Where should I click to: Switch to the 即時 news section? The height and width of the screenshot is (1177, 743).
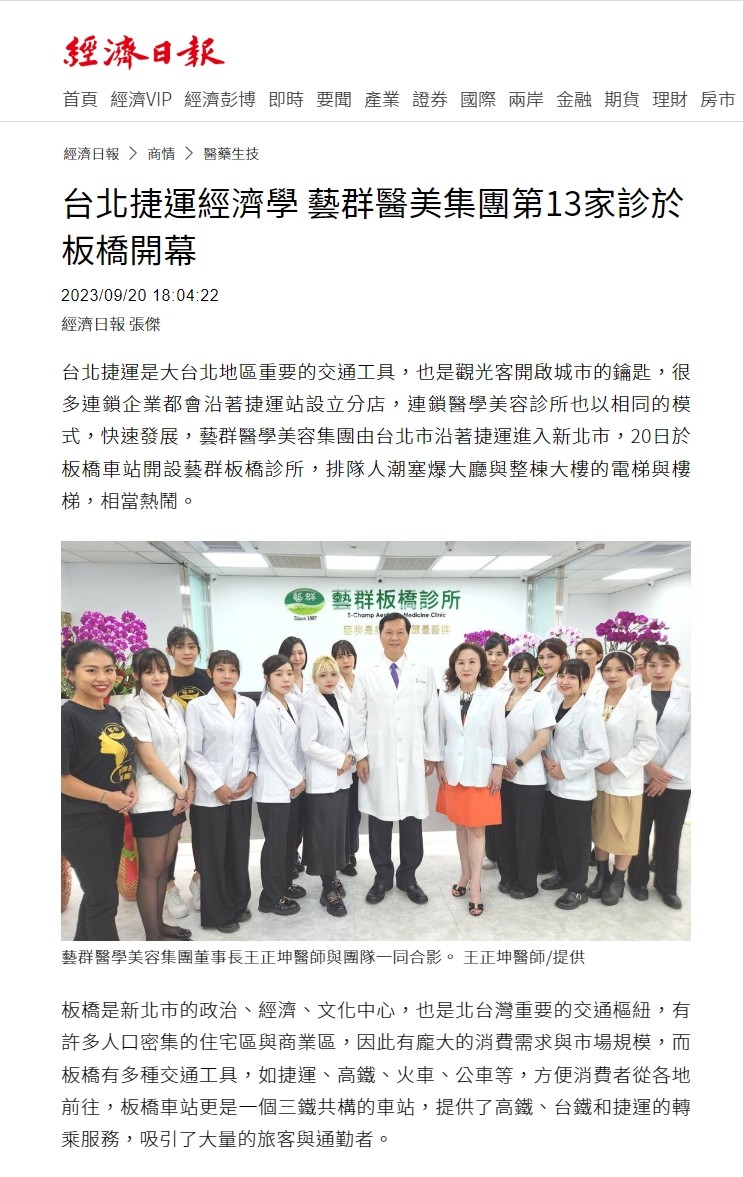tap(286, 99)
